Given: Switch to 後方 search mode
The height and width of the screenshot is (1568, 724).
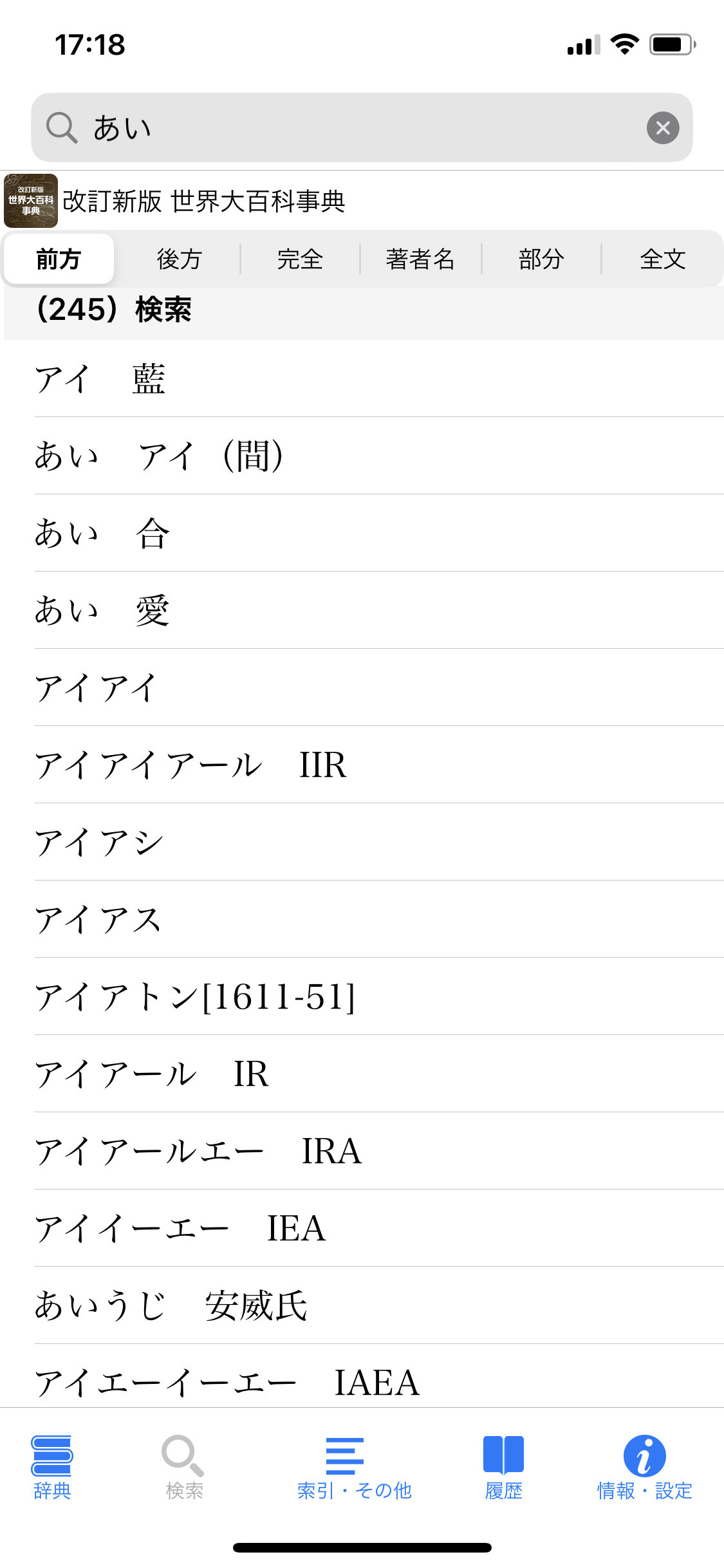Looking at the screenshot, I should [x=180, y=259].
